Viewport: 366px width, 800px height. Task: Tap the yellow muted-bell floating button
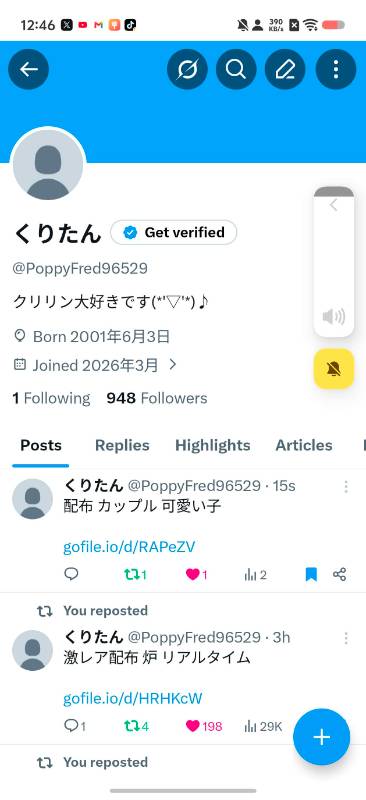[334, 369]
